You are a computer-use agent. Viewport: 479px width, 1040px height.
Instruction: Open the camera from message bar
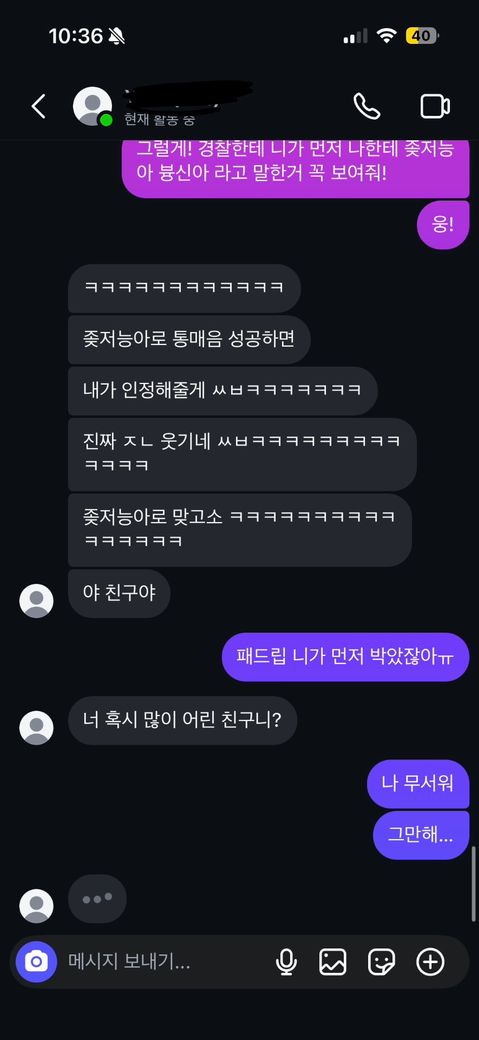36,962
